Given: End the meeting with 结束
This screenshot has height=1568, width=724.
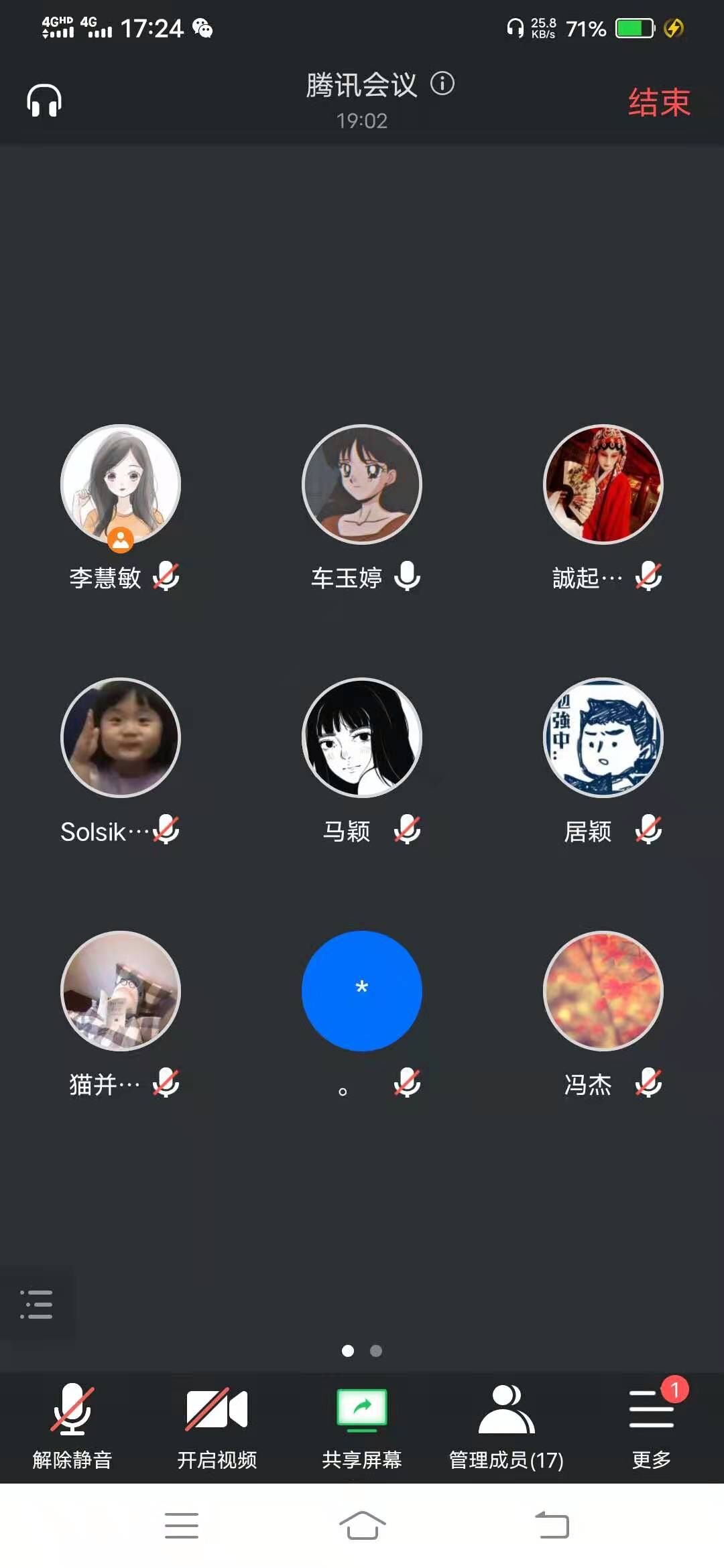Looking at the screenshot, I should click(x=659, y=103).
